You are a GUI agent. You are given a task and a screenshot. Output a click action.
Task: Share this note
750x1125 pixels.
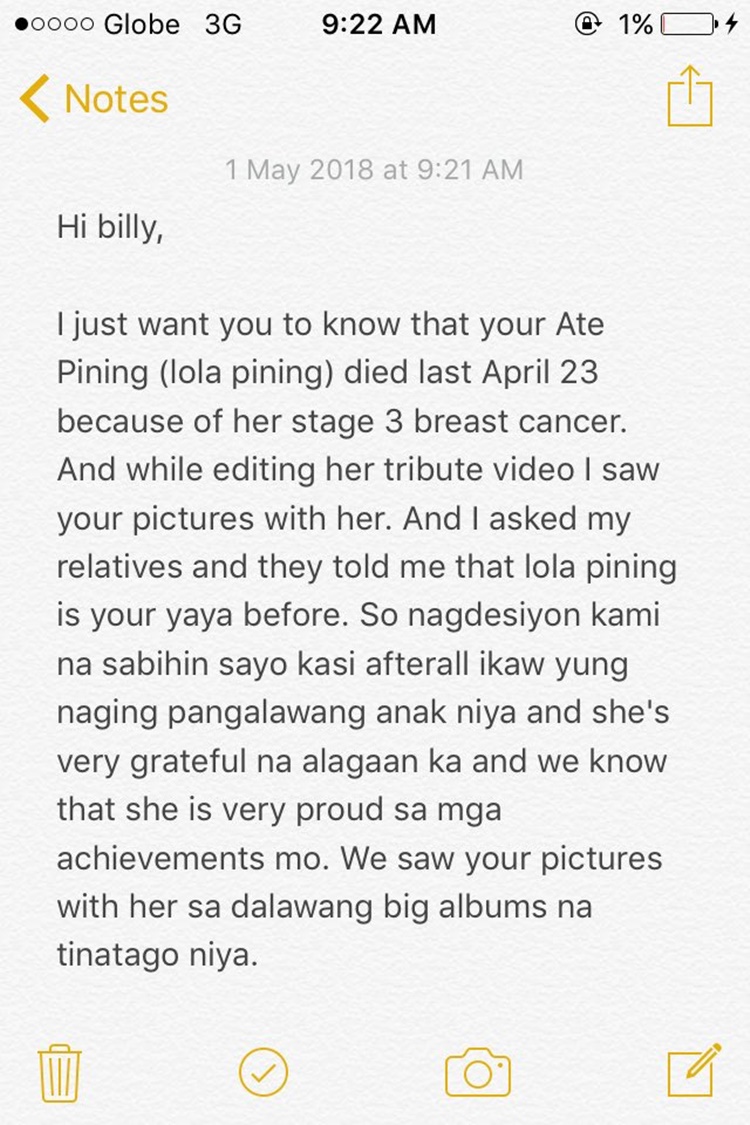pyautogui.click(x=690, y=96)
